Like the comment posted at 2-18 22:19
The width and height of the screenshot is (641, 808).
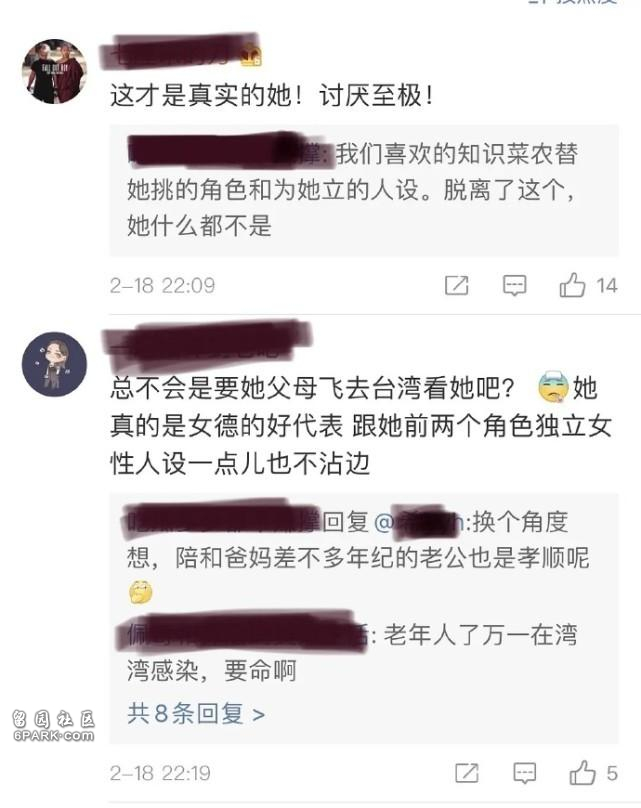tap(582, 773)
